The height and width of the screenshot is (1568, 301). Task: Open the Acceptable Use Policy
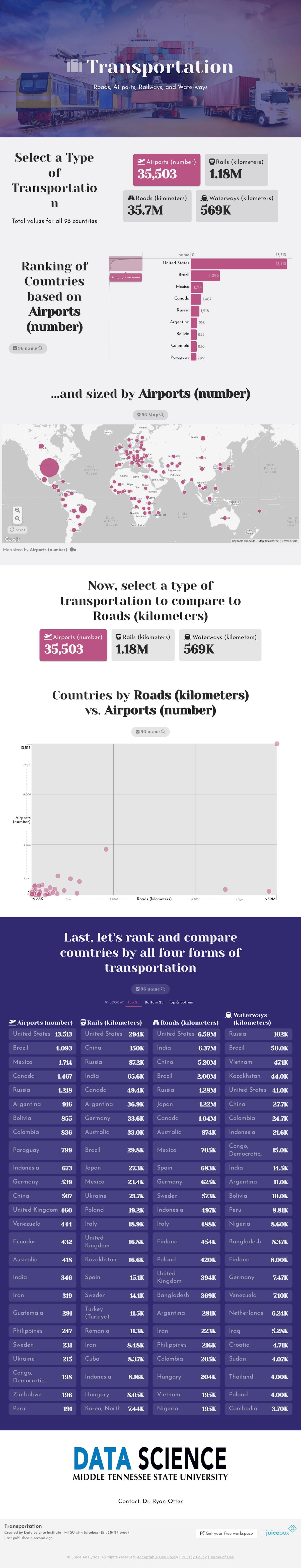[x=157, y=1557]
